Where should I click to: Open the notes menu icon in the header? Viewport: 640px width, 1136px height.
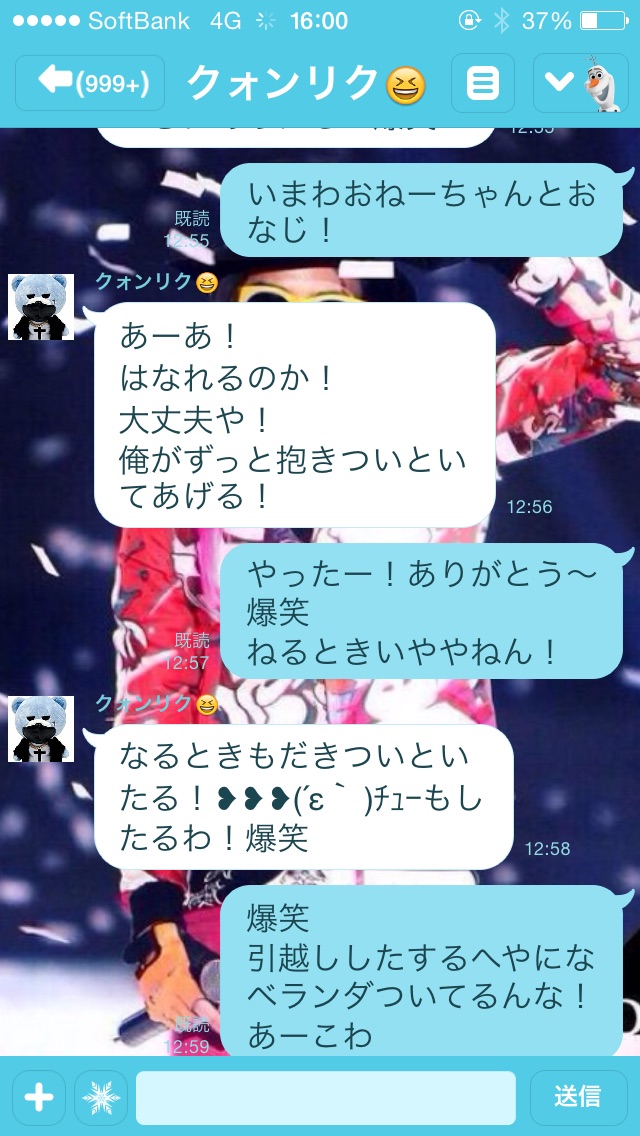click(483, 83)
